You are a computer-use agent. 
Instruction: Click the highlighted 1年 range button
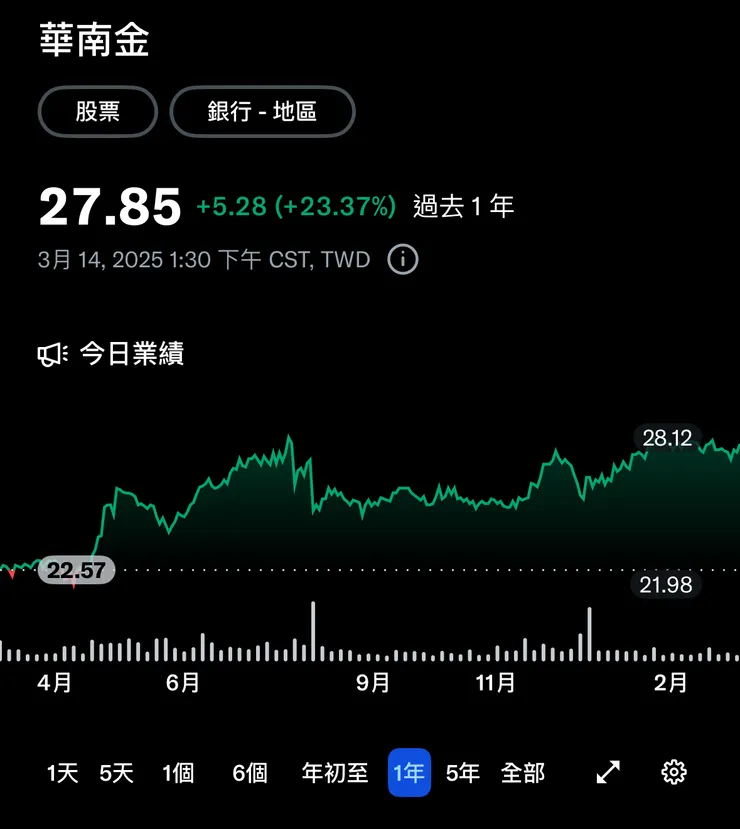pos(409,773)
